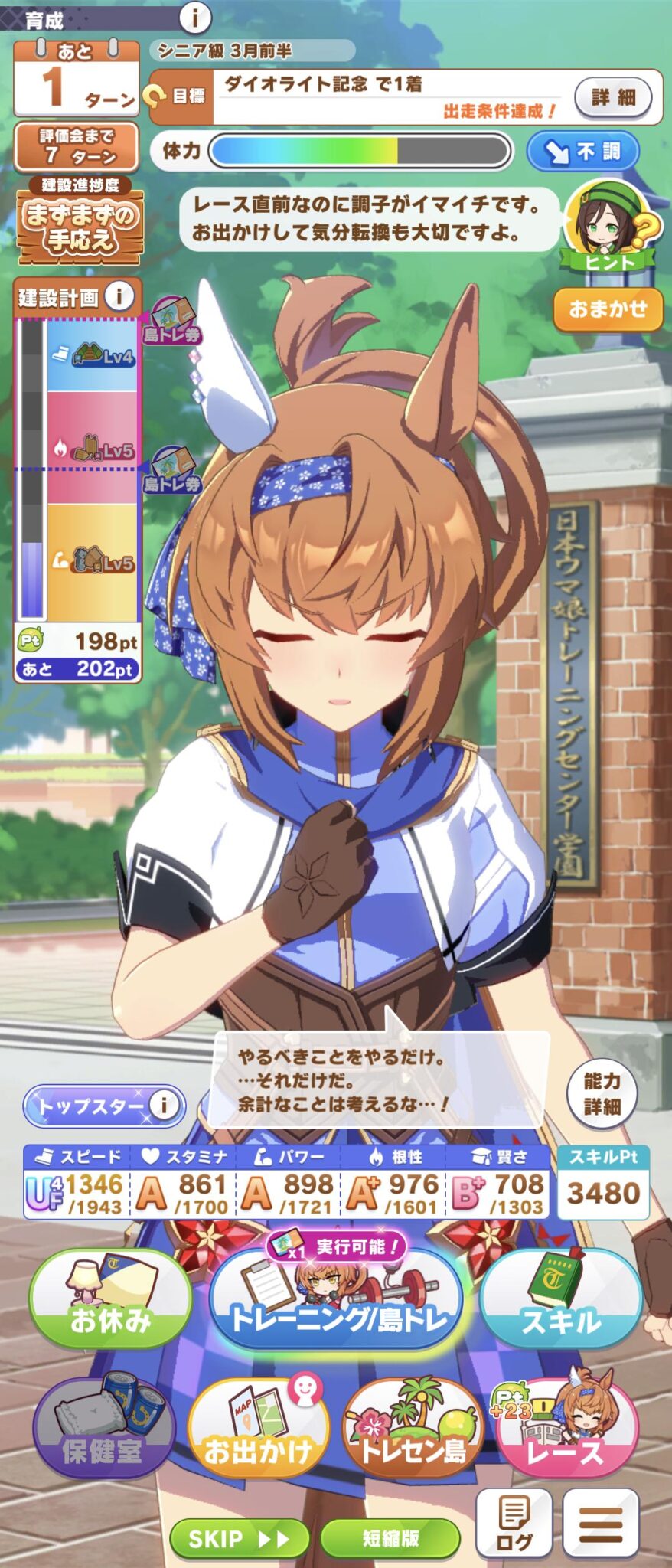Open トレセン島 island screen

[x=413, y=1428]
